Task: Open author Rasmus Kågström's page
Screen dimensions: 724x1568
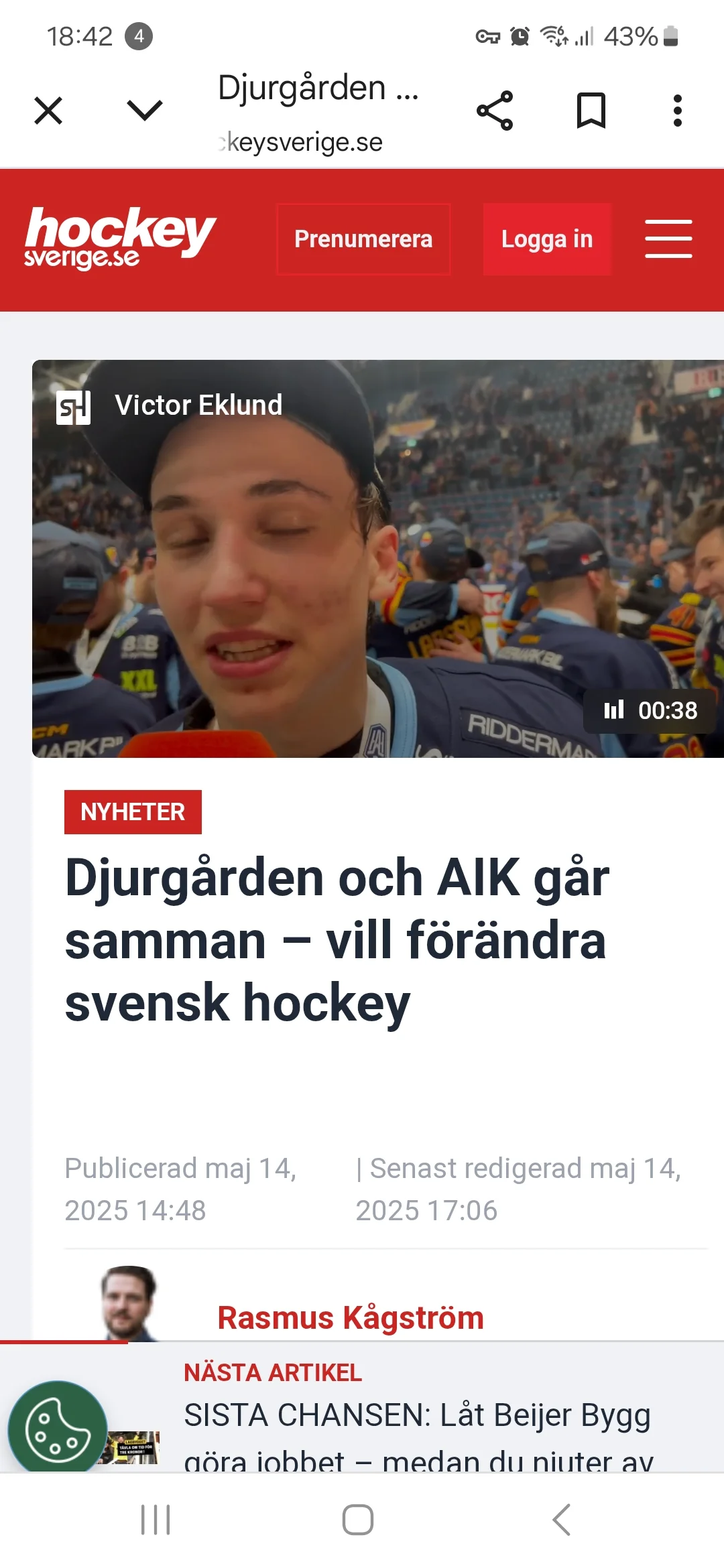Action: pyautogui.click(x=351, y=1317)
